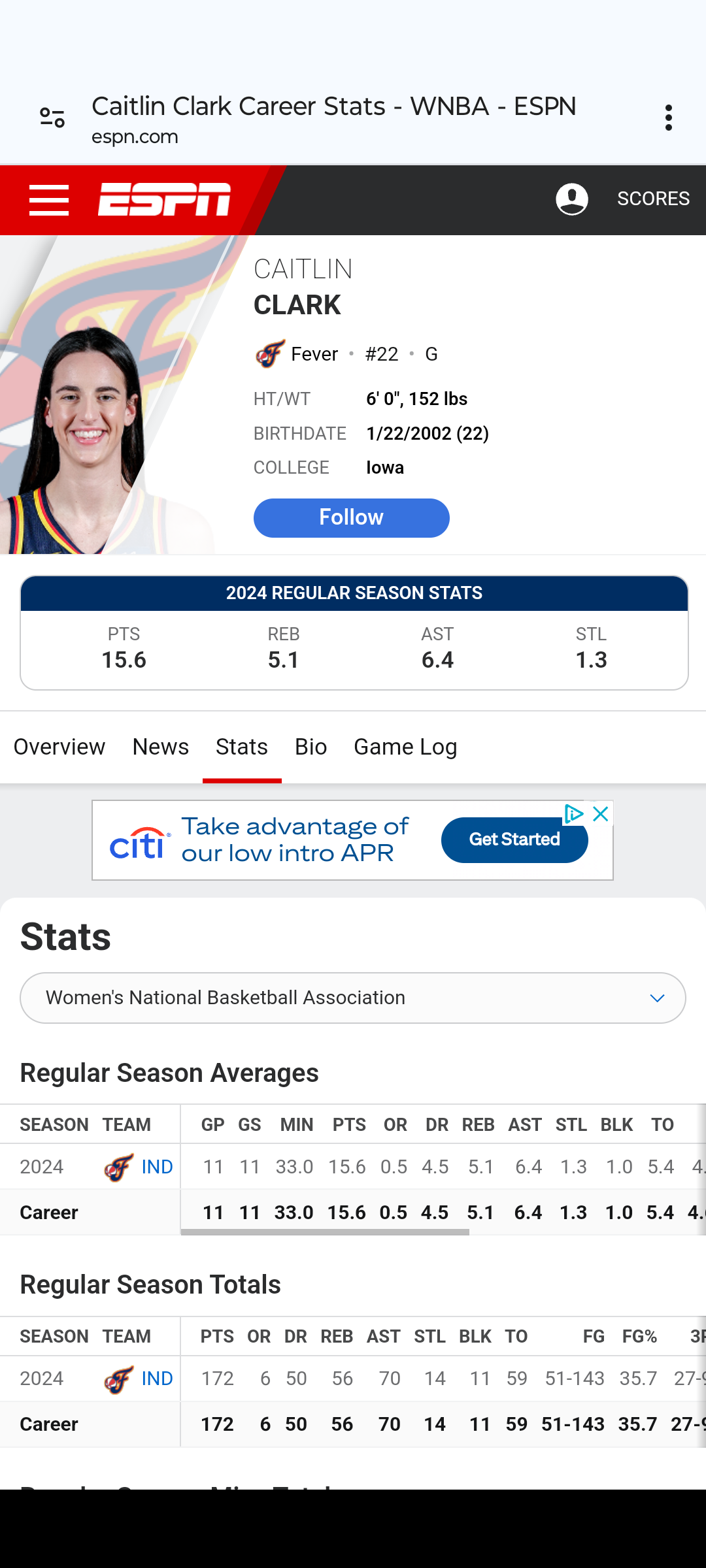Follow Caitlin Clark
706x1568 pixels.
[x=351, y=517]
